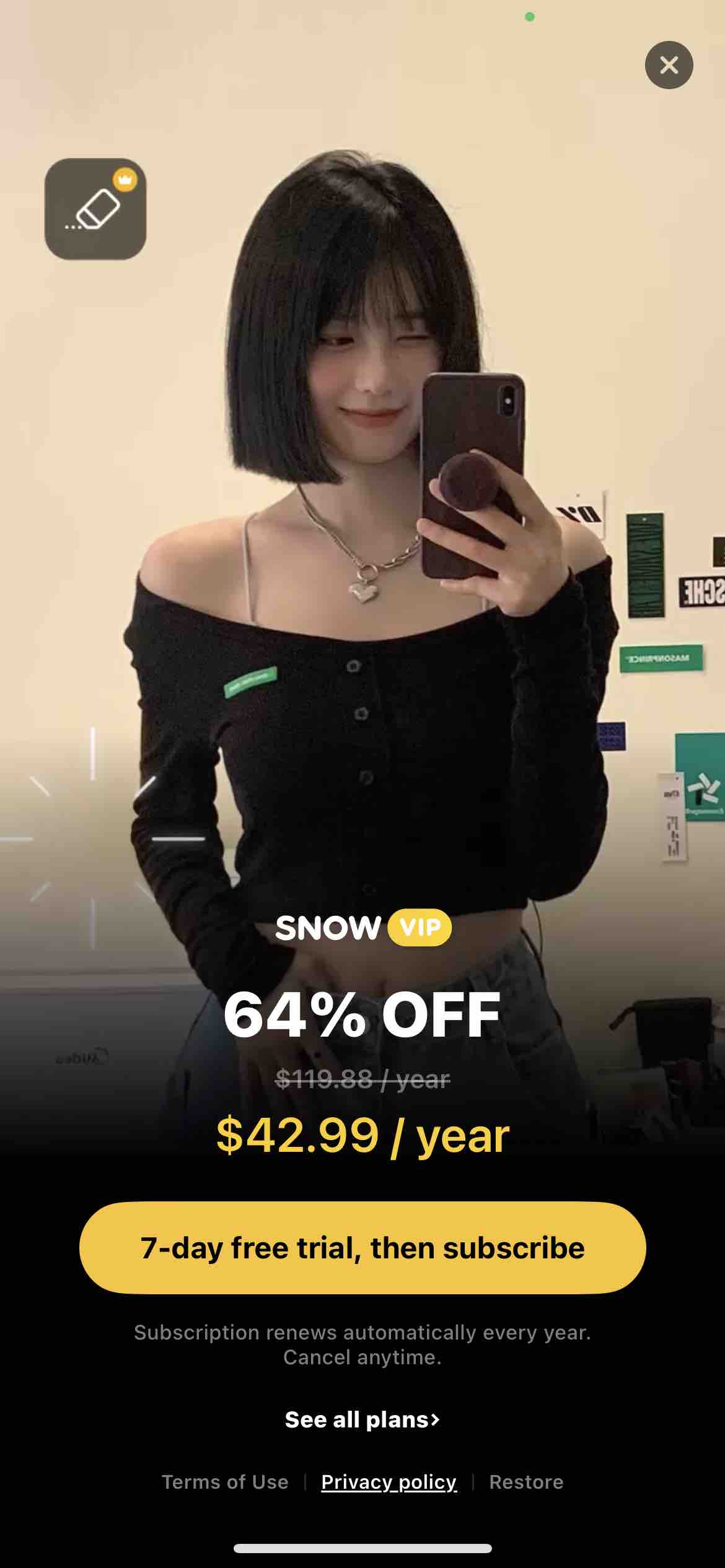Start the 7-day free trial
Viewport: 725px width, 1568px height.
pos(362,1248)
